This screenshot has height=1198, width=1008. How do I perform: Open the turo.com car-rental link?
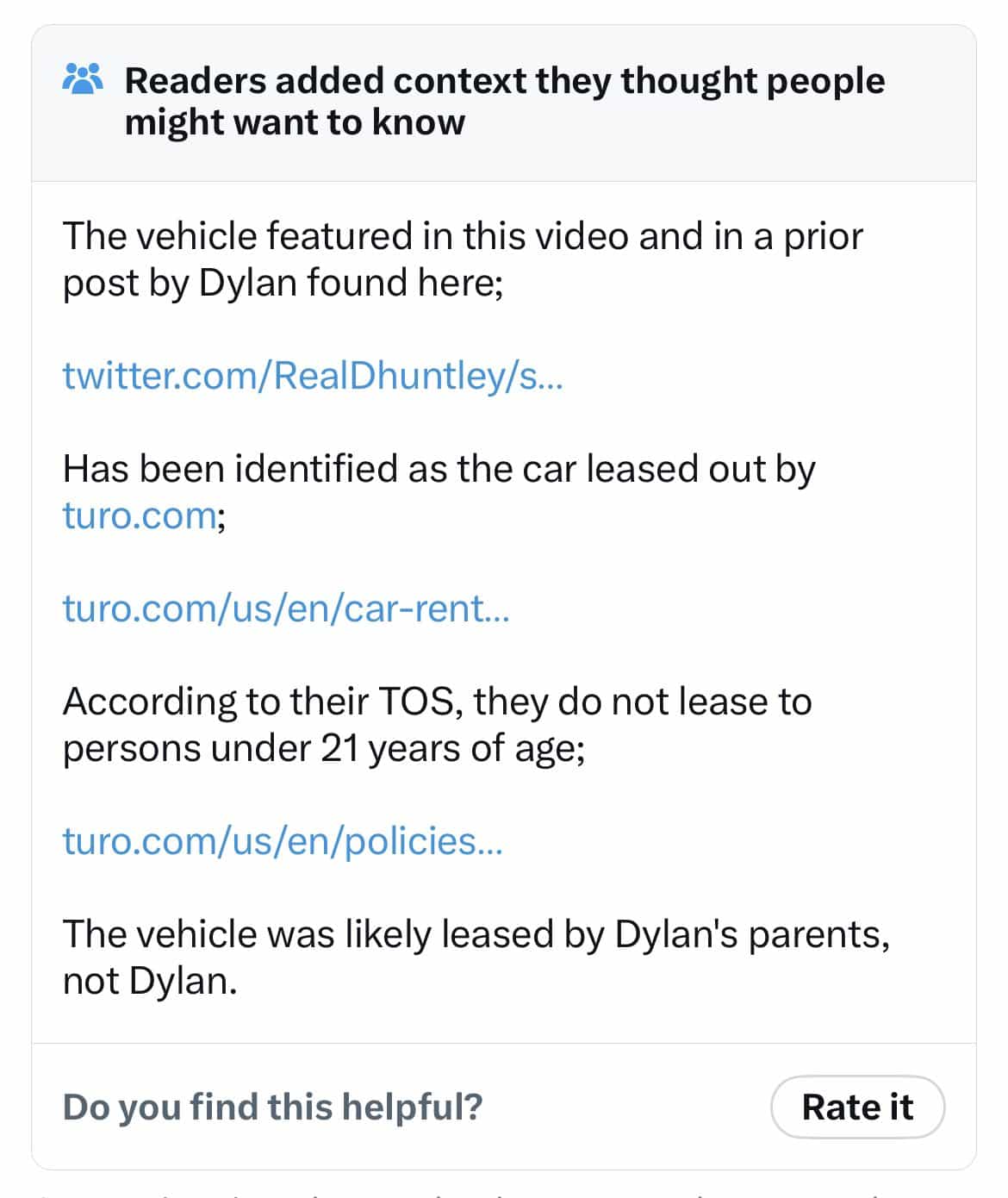[x=286, y=608]
